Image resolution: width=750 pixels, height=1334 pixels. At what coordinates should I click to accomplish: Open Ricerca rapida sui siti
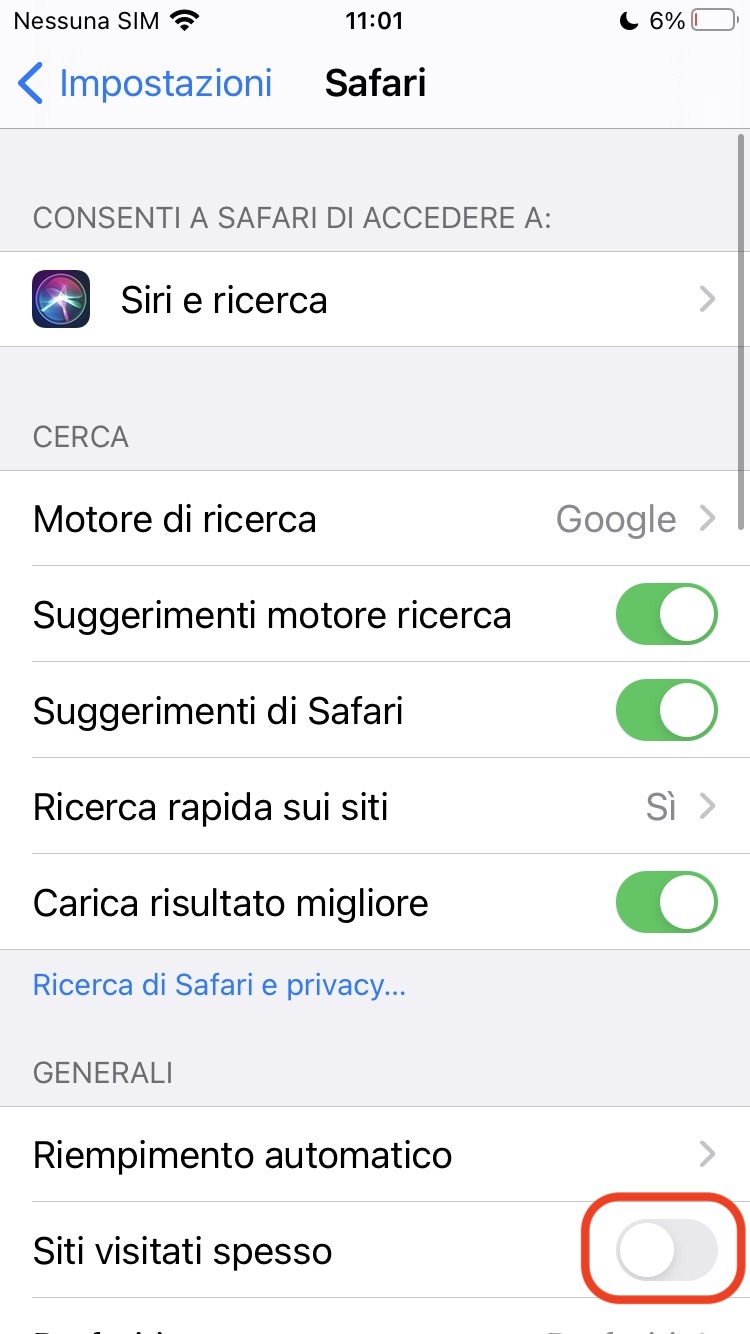375,807
